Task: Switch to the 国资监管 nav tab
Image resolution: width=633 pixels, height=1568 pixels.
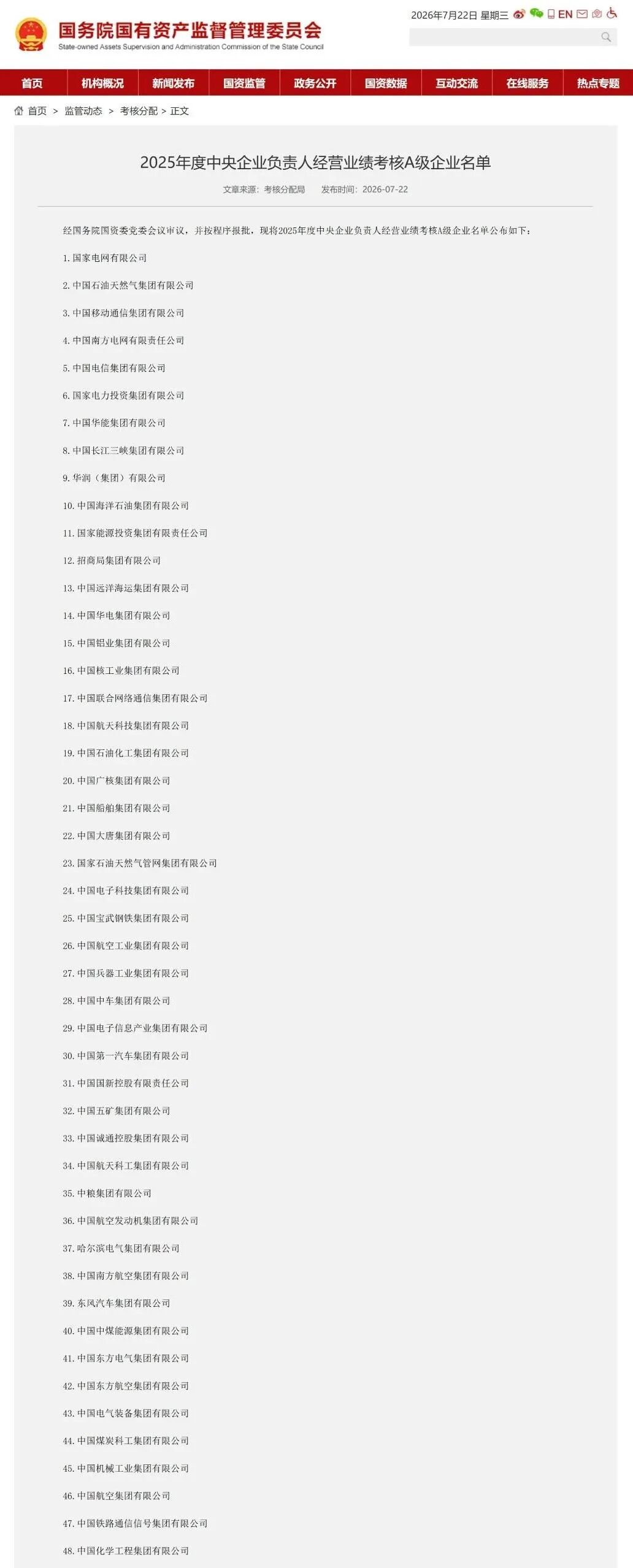Action: point(244,83)
